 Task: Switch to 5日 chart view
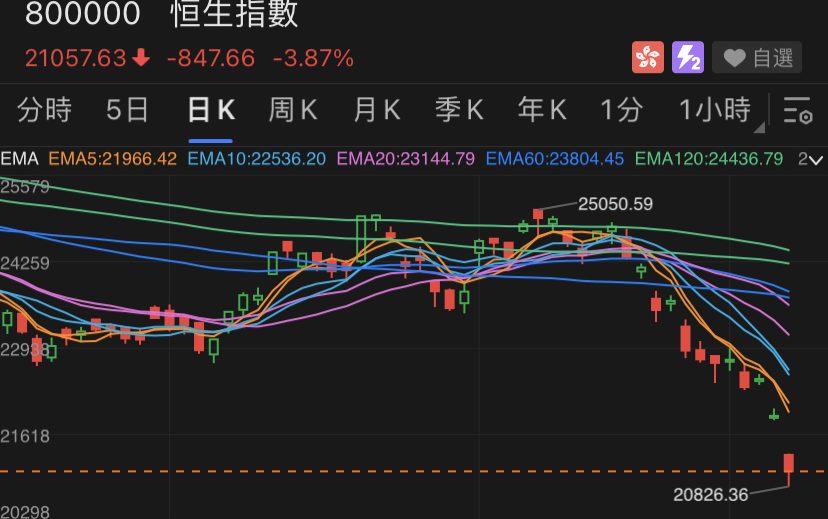point(127,110)
